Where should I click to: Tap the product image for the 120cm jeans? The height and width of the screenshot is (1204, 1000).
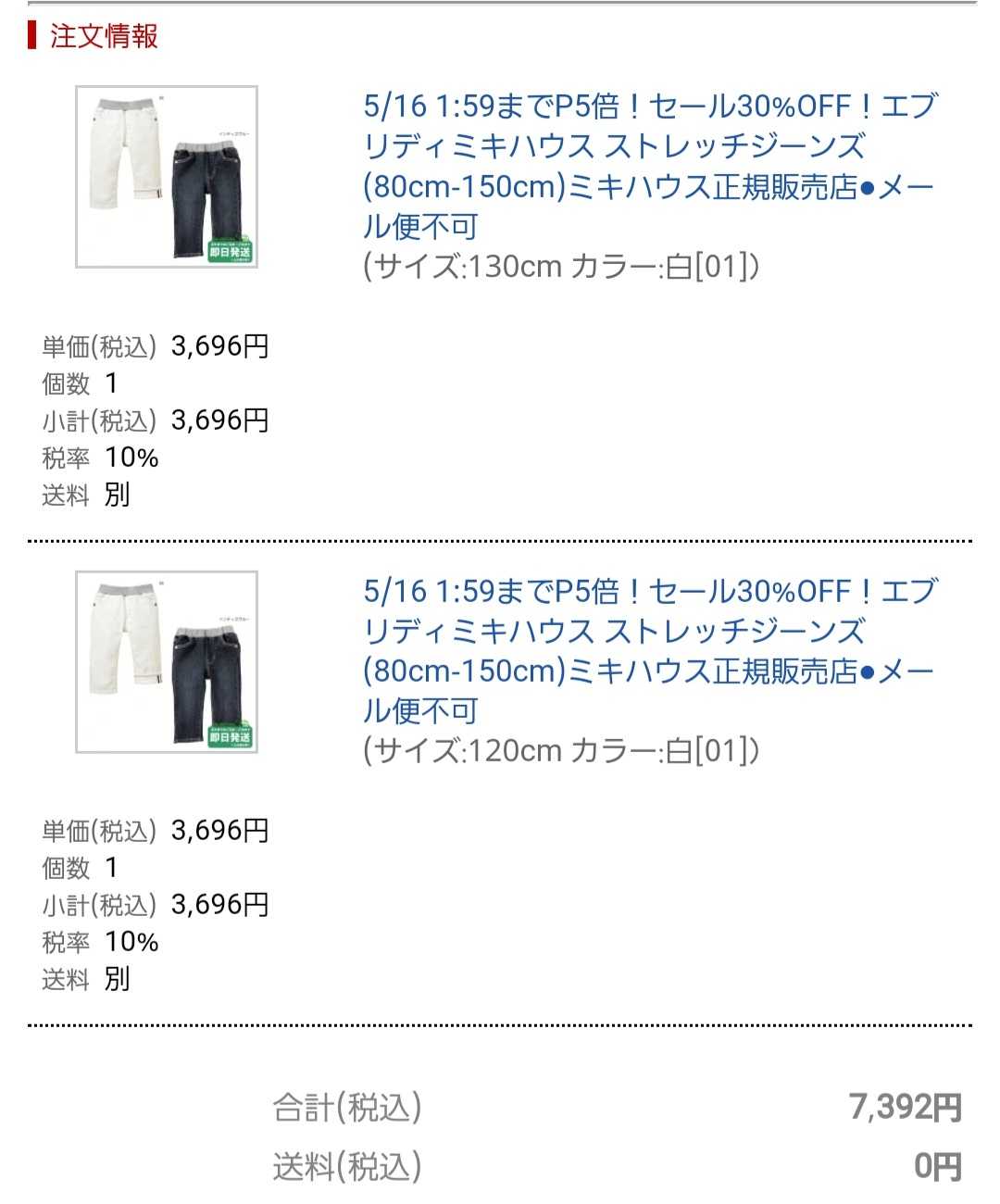(167, 661)
